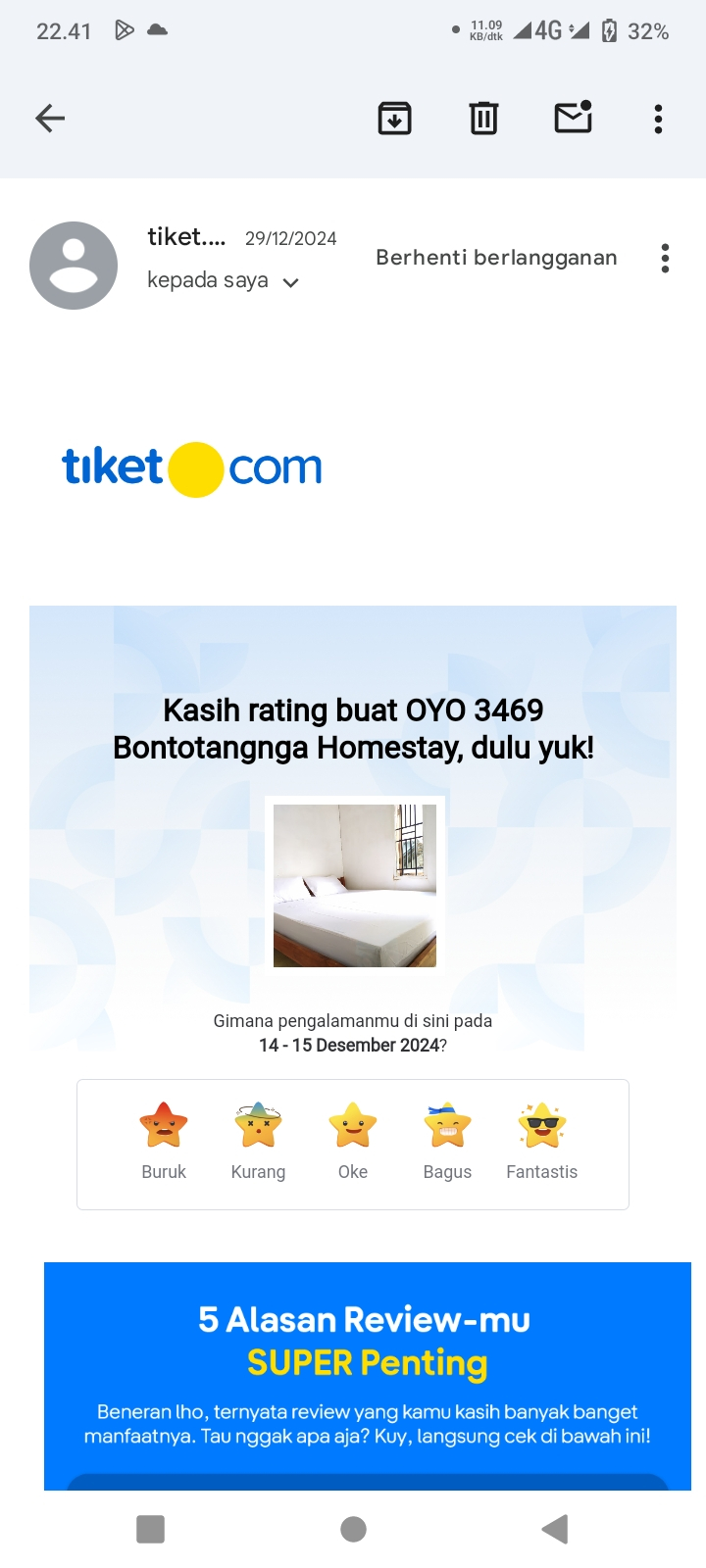706x1568 pixels.
Task: Rate the stay as Kurang
Action: point(258,1138)
